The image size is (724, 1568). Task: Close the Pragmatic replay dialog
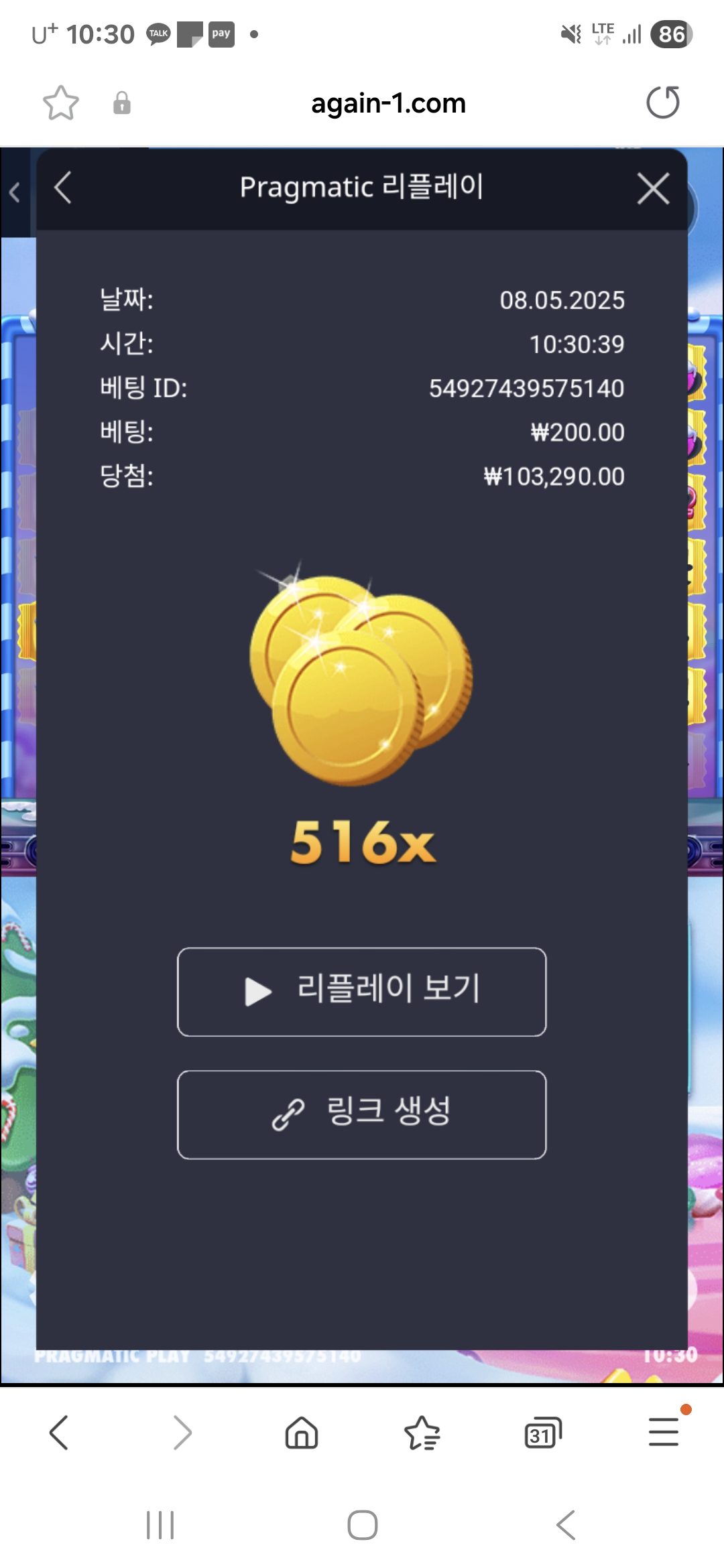click(x=653, y=188)
